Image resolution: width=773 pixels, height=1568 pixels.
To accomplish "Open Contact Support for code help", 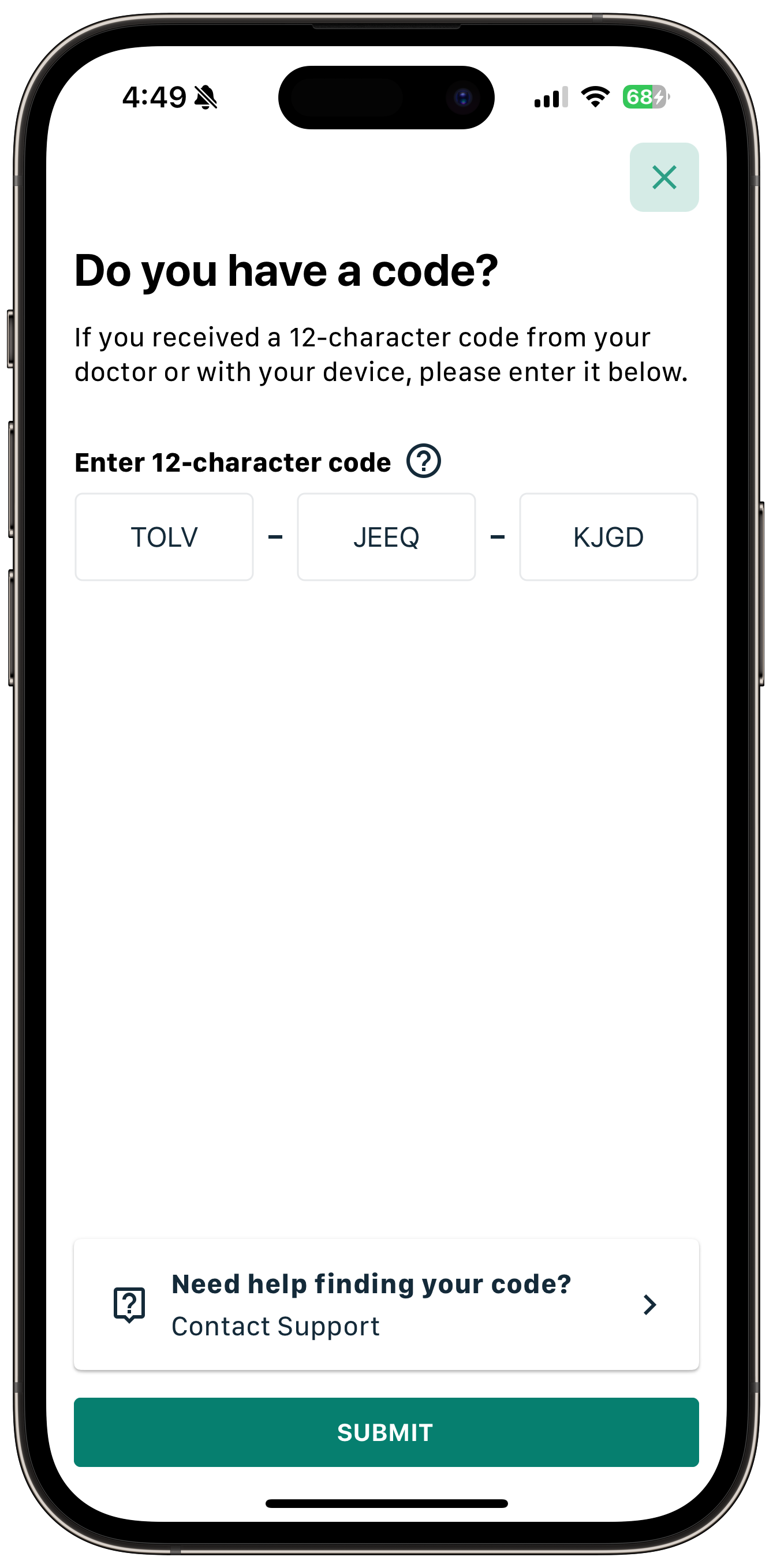I will coord(386,1304).
